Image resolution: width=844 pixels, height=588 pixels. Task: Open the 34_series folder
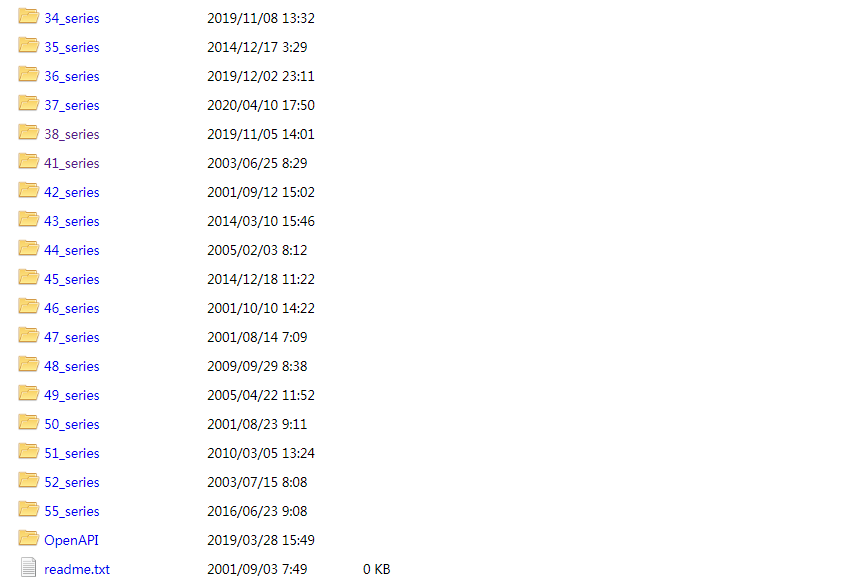pos(71,18)
